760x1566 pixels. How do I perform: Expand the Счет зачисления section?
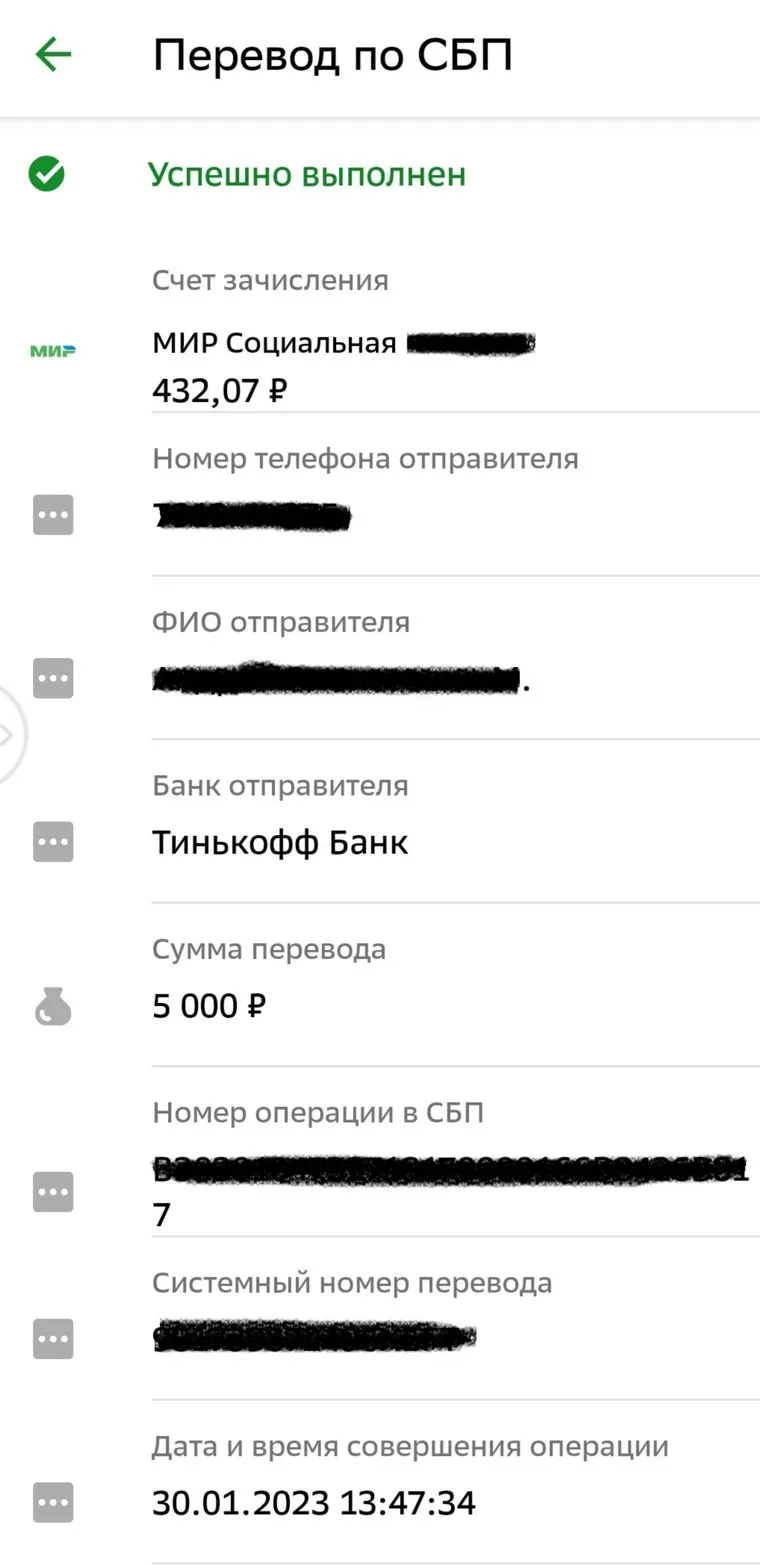click(x=269, y=280)
